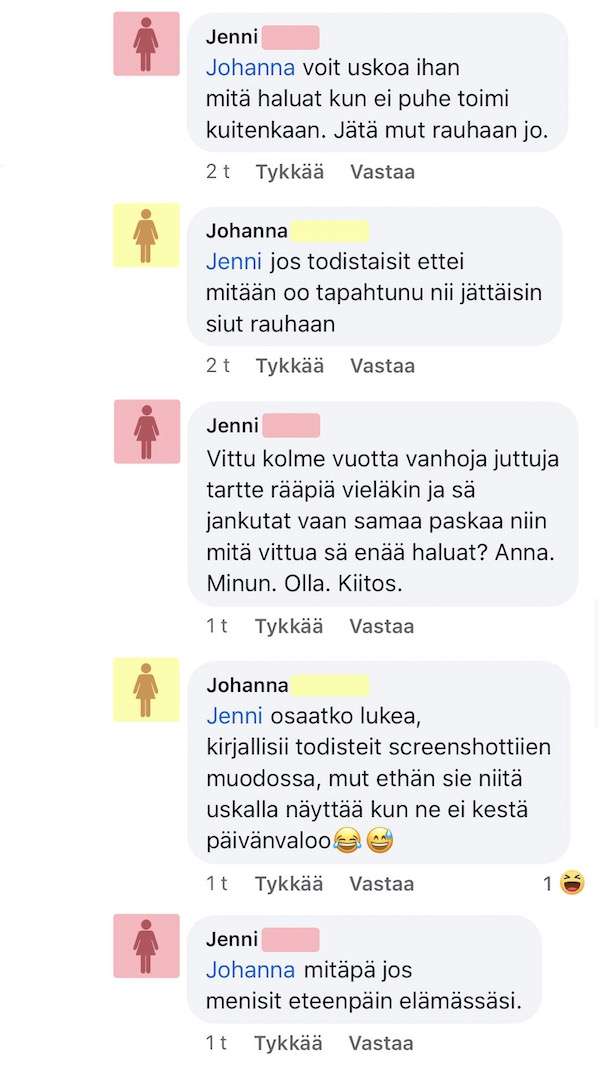Reply to Jenni's "menisit eteenpäin elämässäsi" comment
This screenshot has width=606, height=1068.
380,1043
